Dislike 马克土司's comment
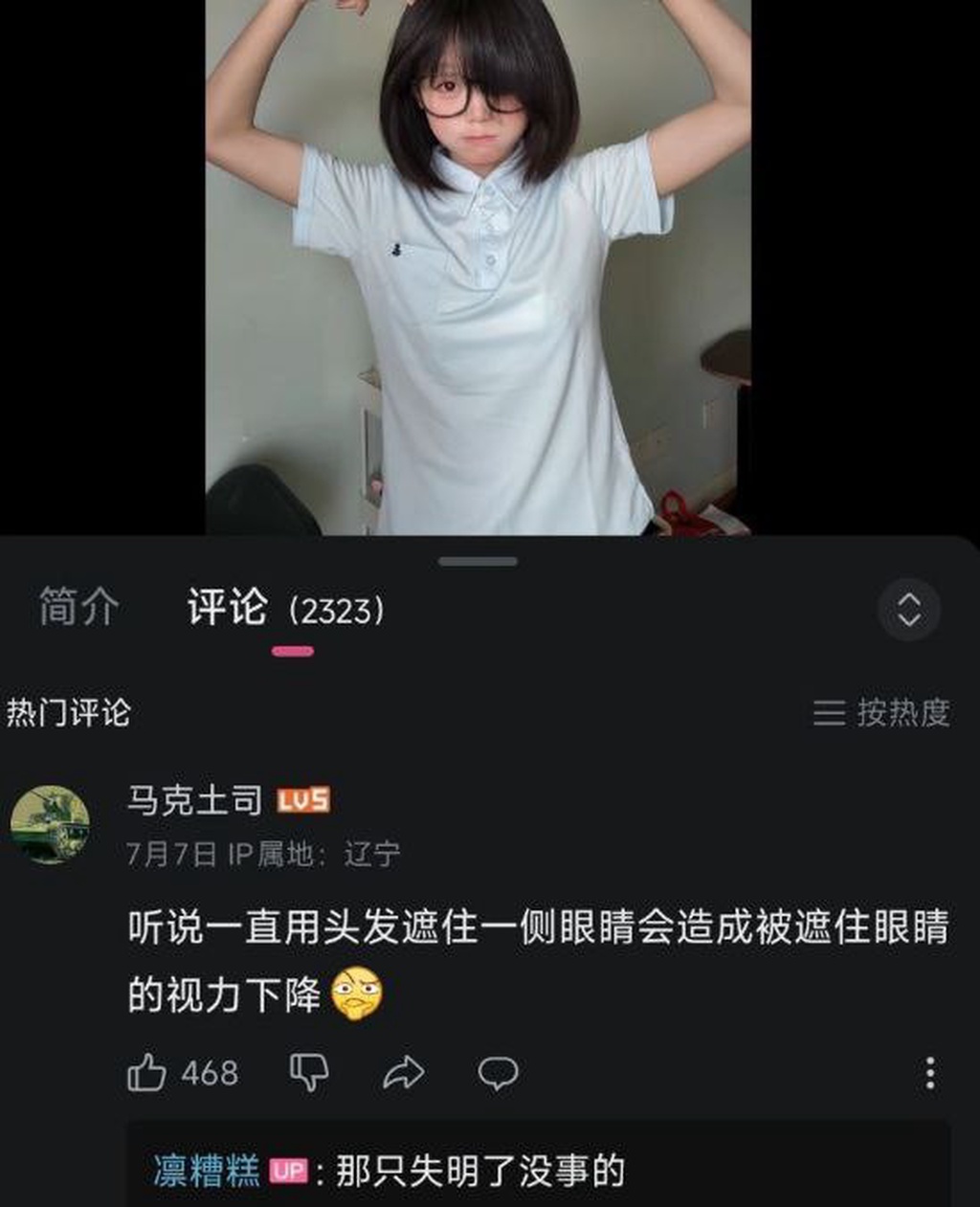 pyautogui.click(x=309, y=1072)
